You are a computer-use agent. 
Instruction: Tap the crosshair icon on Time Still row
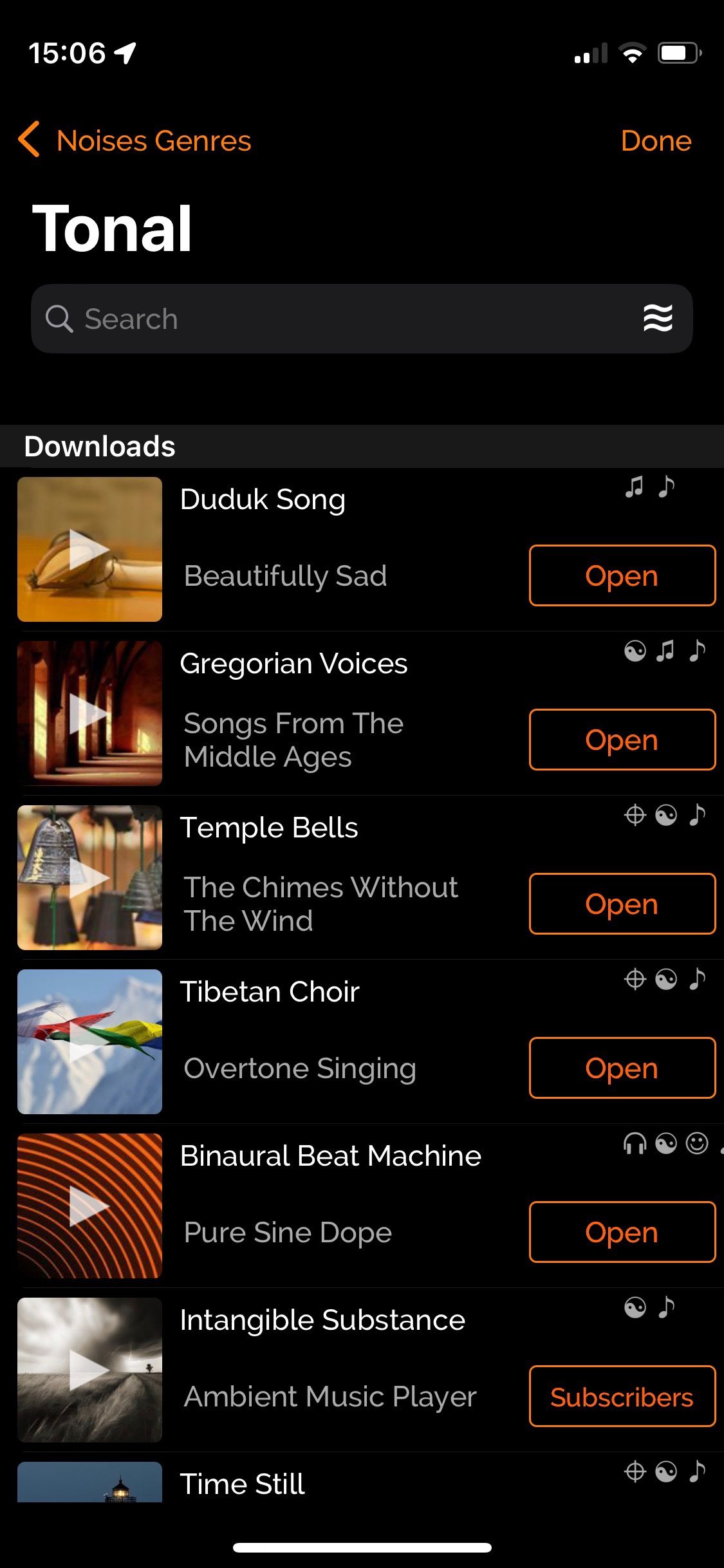636,1471
